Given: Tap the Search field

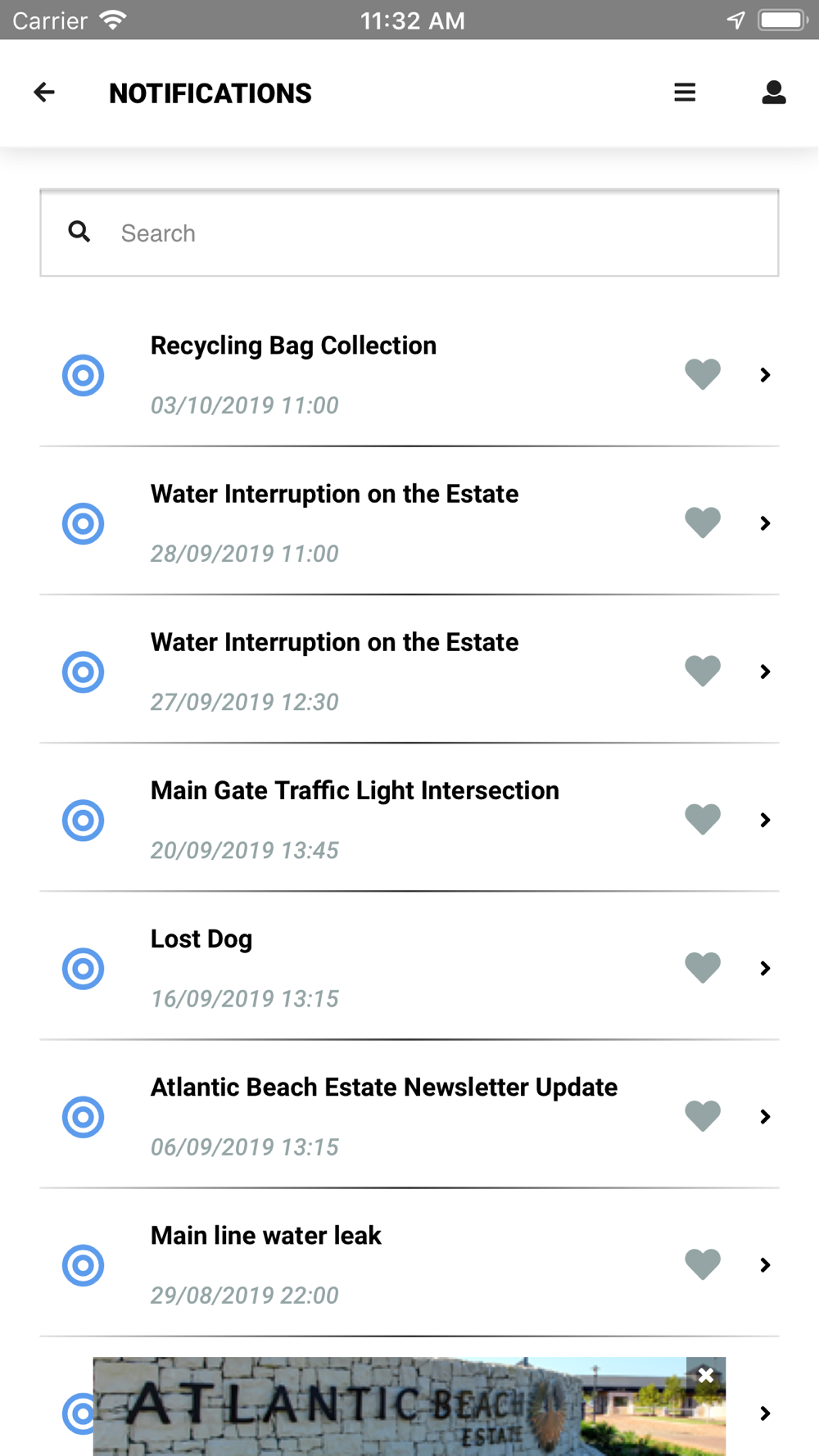Looking at the screenshot, I should point(409,233).
